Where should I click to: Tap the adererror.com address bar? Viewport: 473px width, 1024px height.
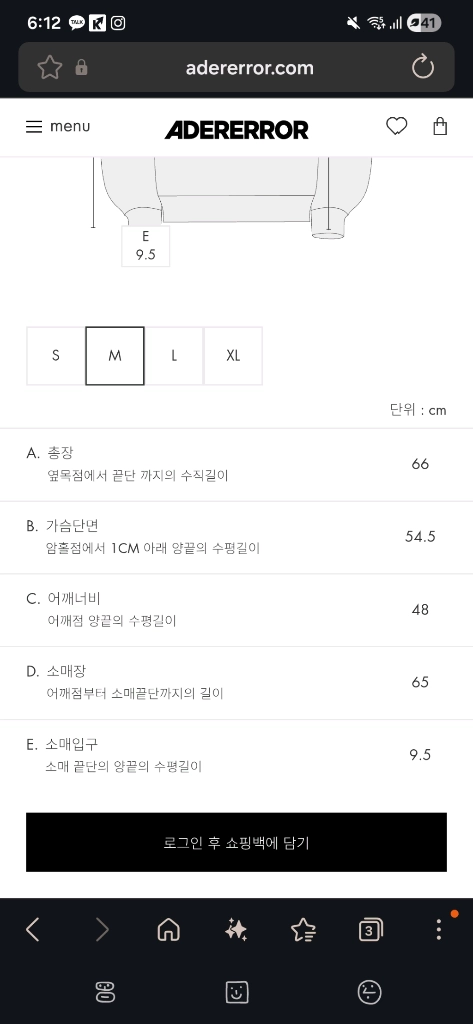click(x=250, y=67)
